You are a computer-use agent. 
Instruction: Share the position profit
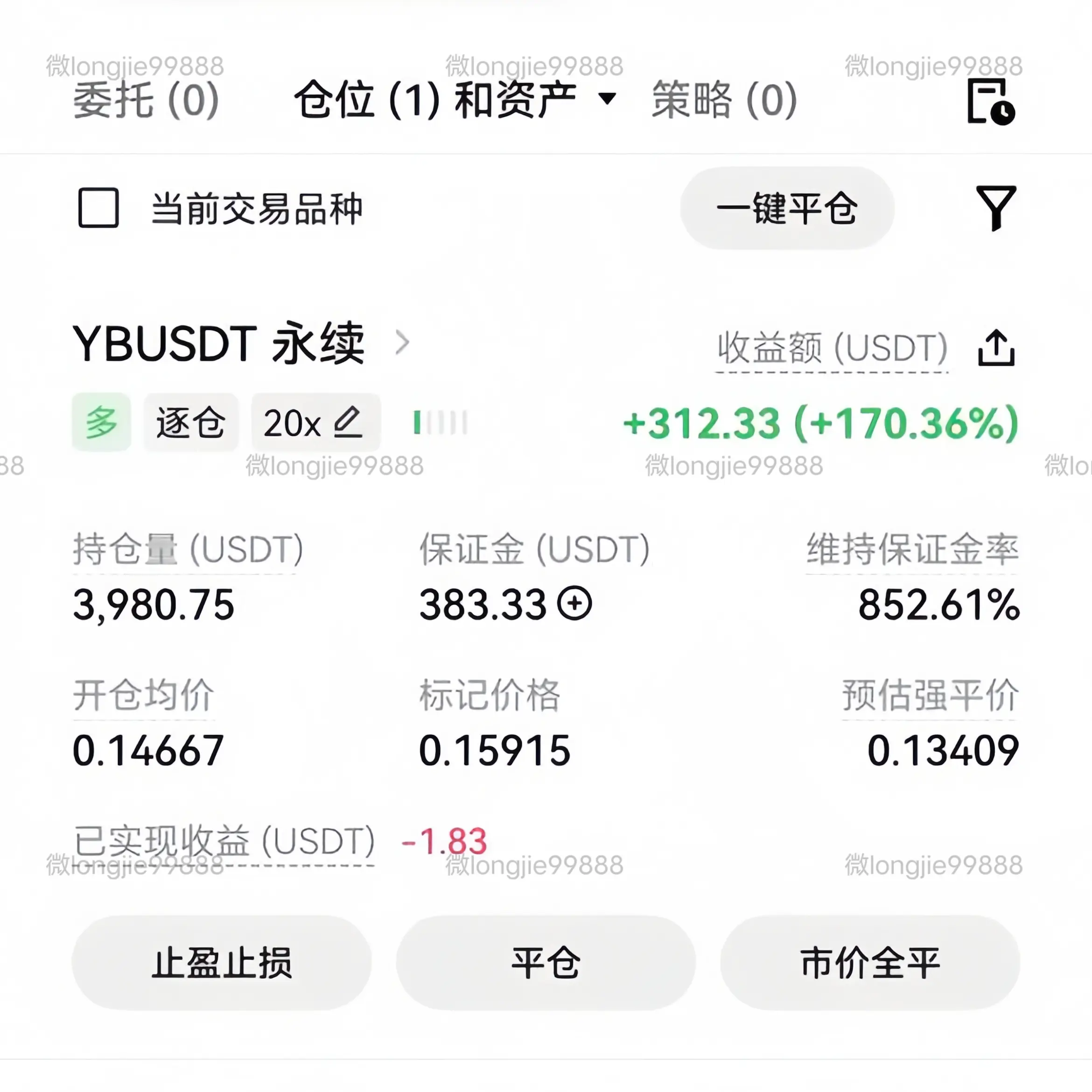996,348
